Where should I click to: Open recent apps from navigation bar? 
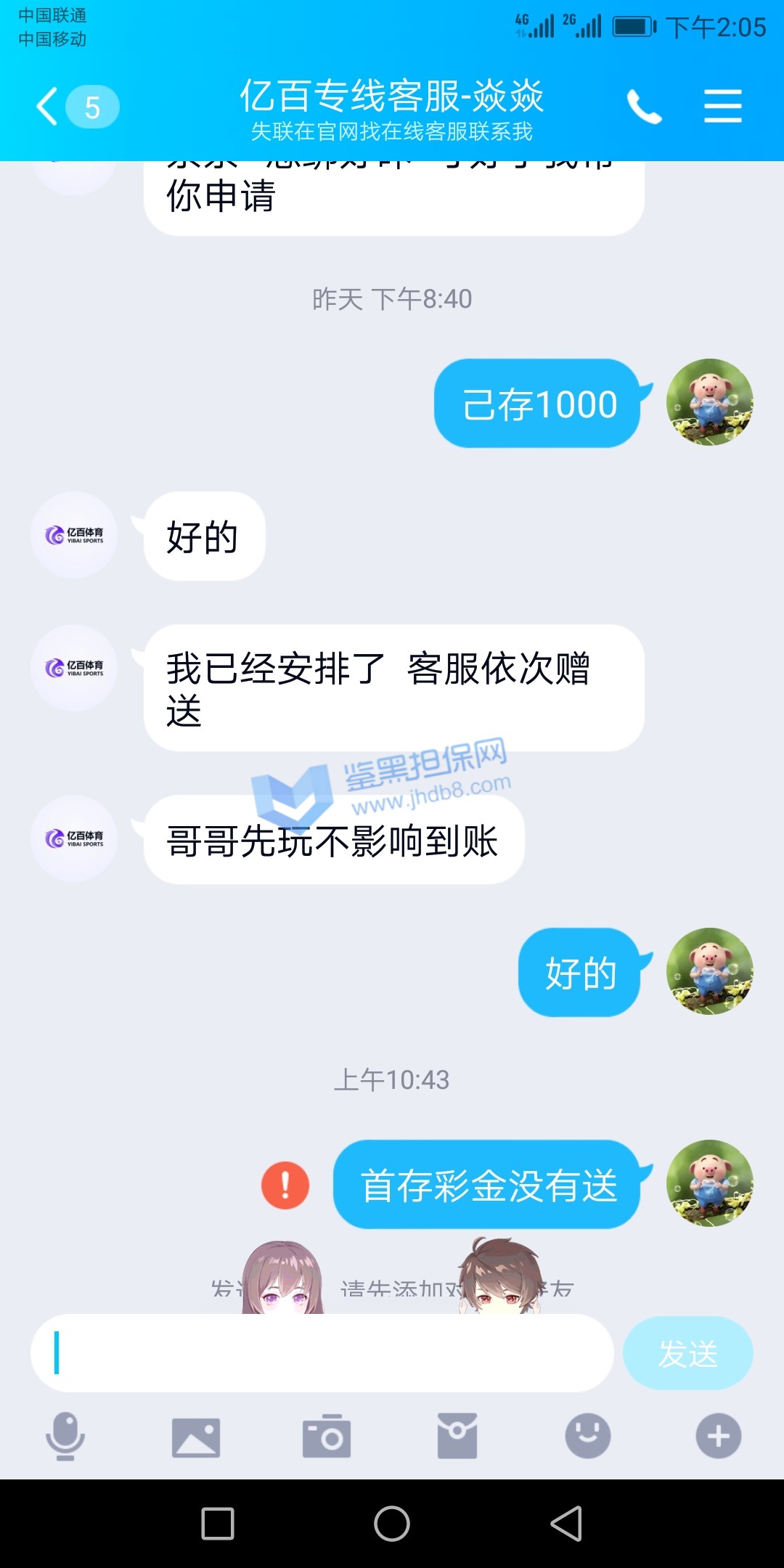click(218, 1523)
